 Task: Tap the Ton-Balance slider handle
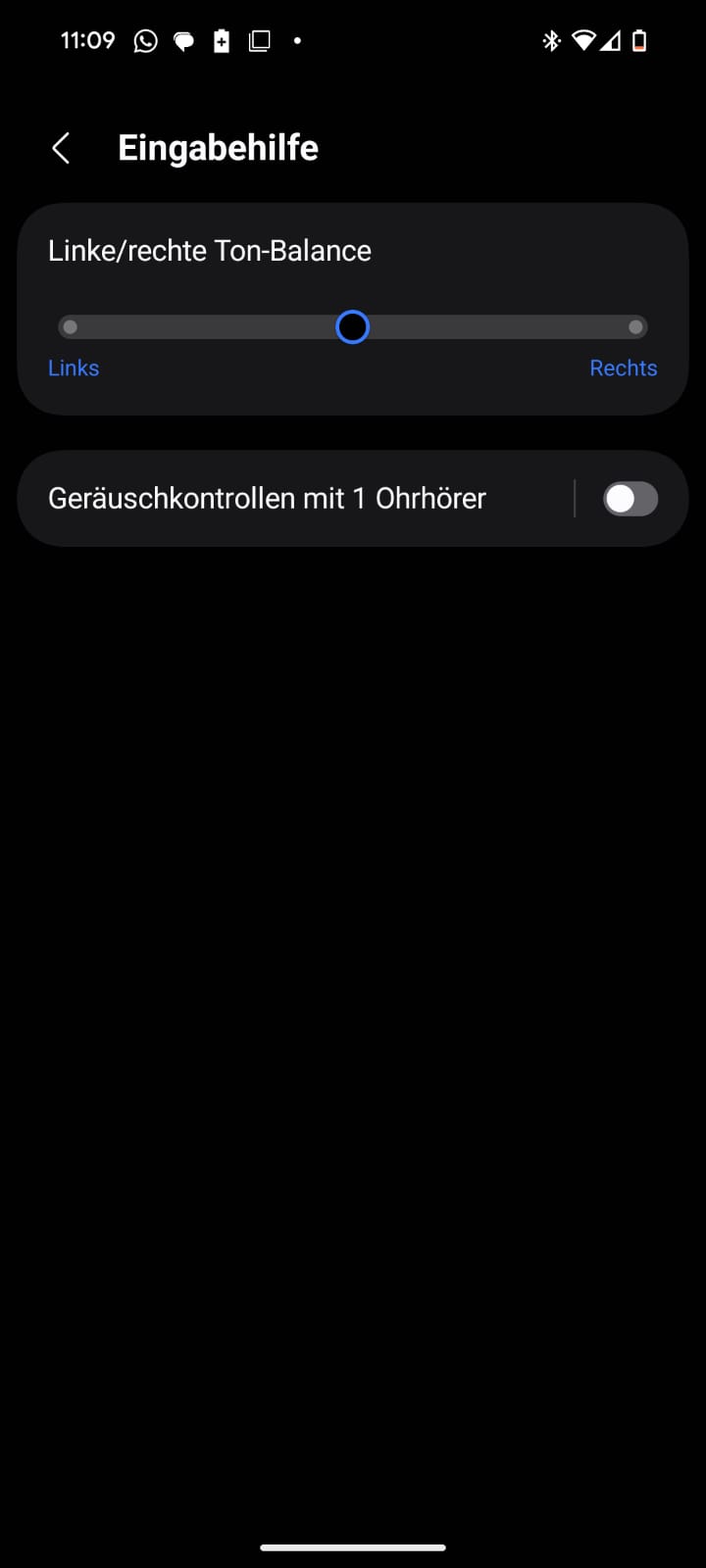coord(352,327)
